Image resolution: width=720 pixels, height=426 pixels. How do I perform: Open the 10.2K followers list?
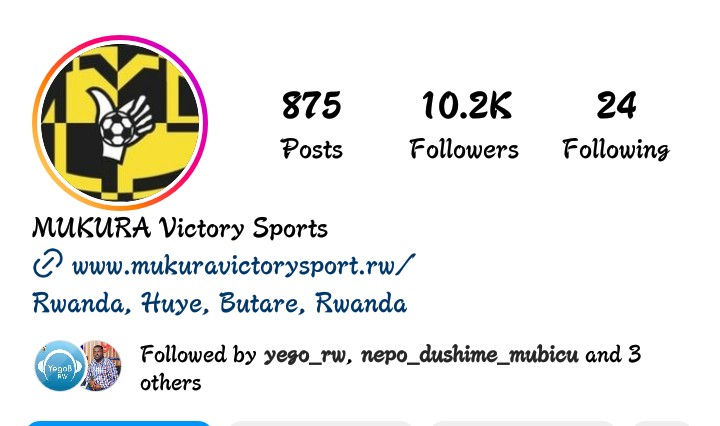pos(465,125)
